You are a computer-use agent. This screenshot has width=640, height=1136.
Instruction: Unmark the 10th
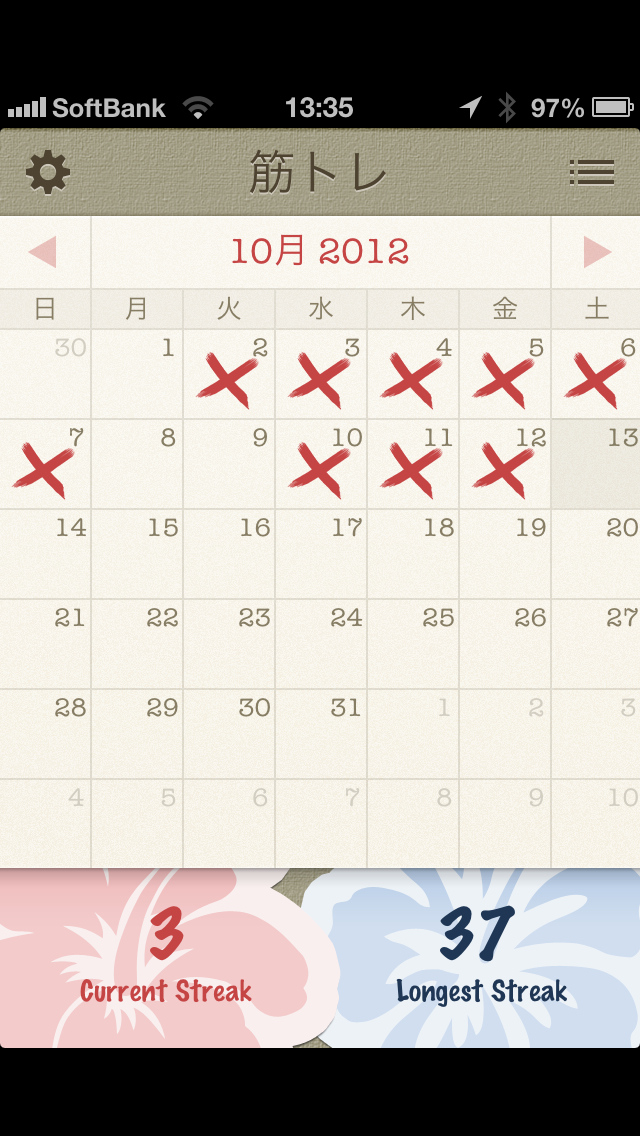[x=321, y=464]
